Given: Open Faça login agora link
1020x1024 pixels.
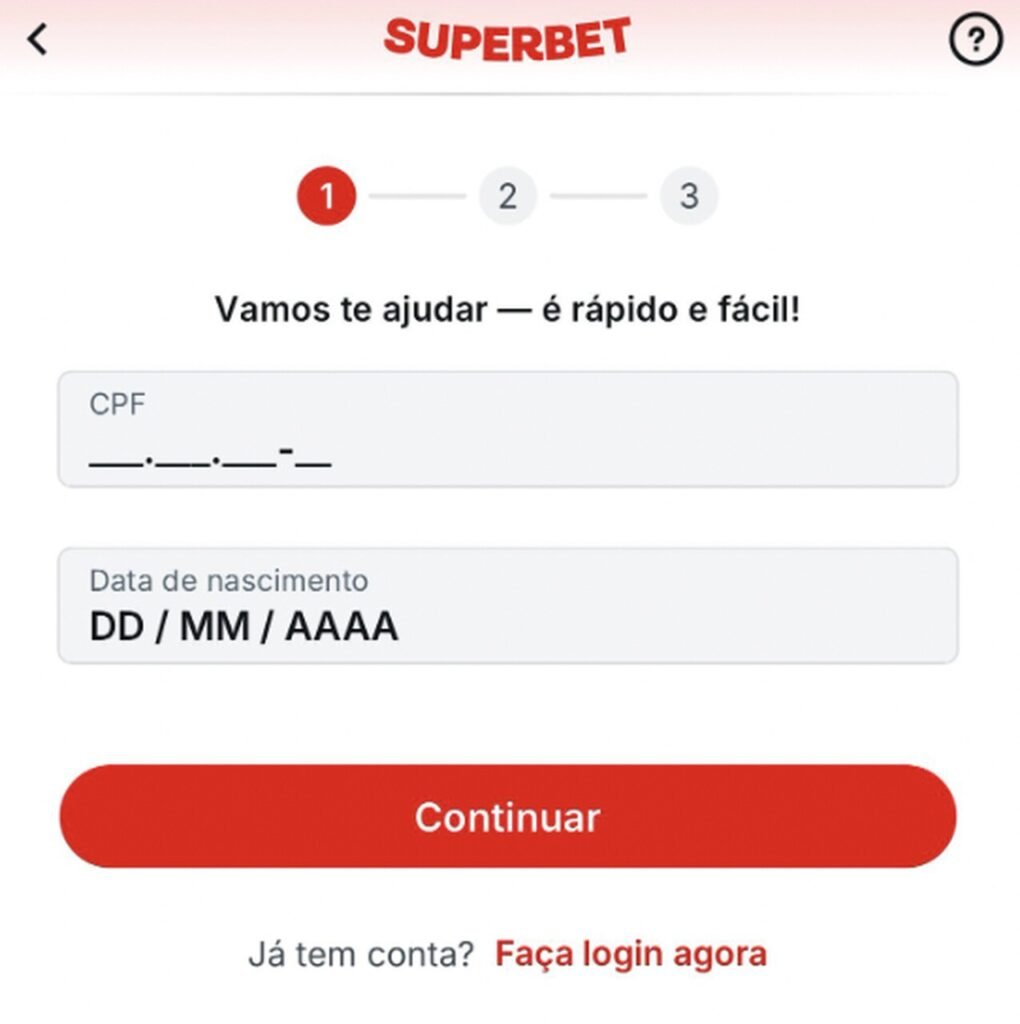Looking at the screenshot, I should [x=631, y=954].
